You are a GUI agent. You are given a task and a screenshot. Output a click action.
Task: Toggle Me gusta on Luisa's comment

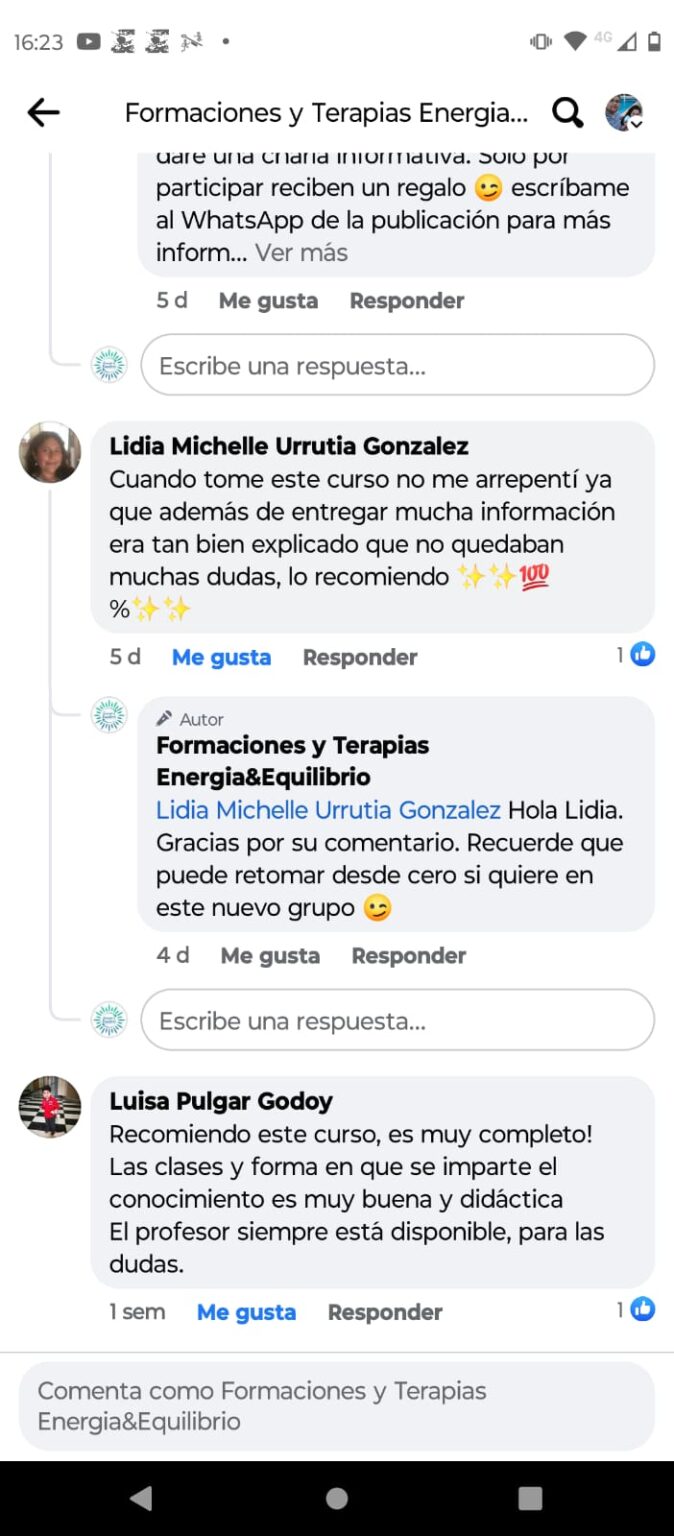[246, 1312]
